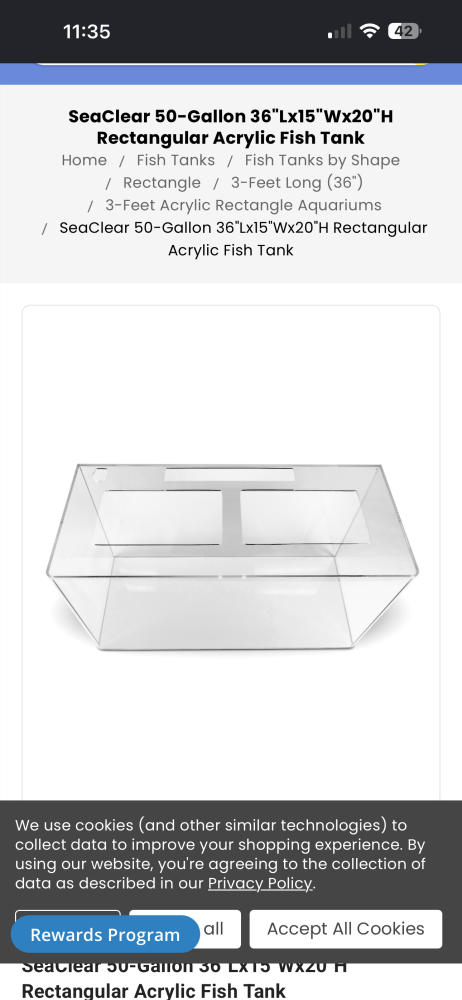View the acrylic fish tank product image

pos(231,557)
